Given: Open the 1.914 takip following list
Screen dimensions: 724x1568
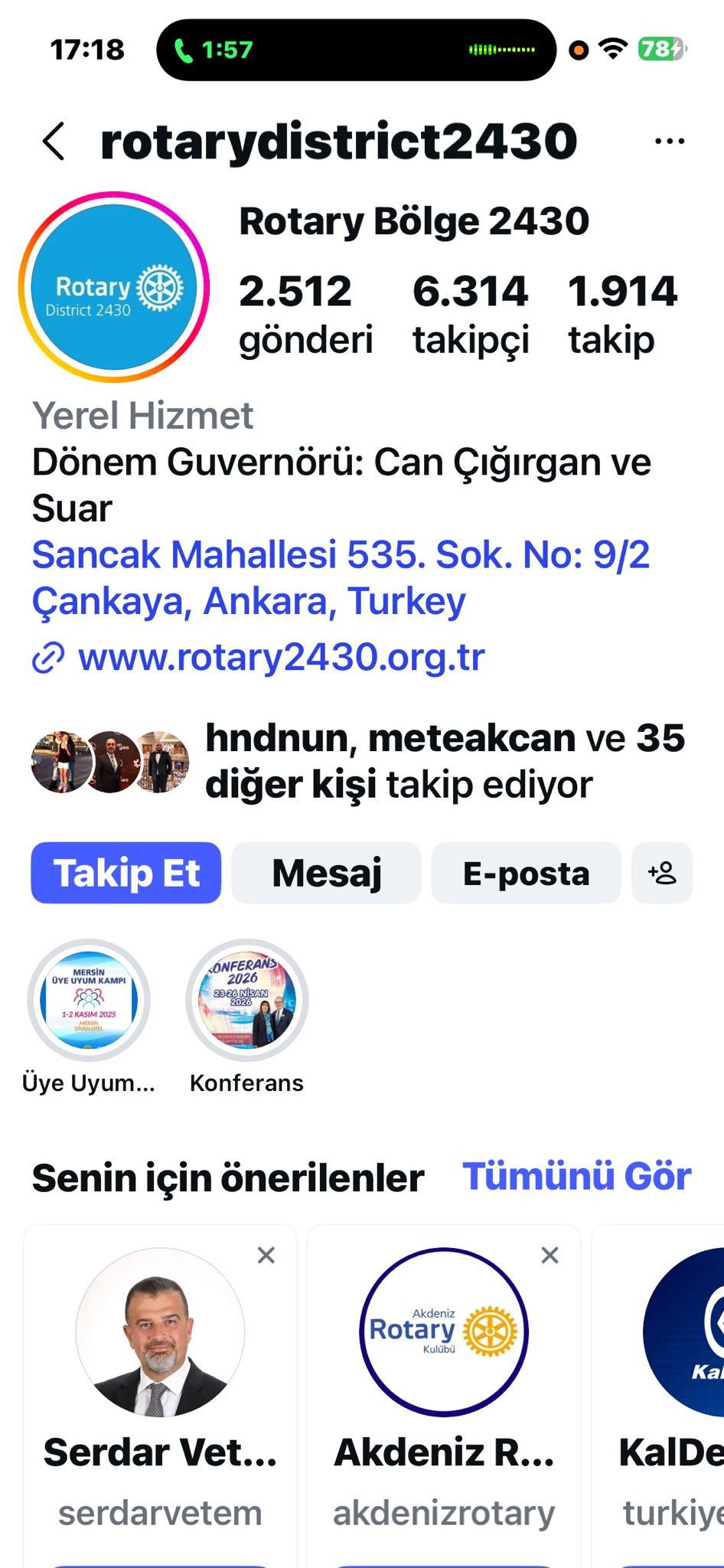Looking at the screenshot, I should pyautogui.click(x=621, y=314).
